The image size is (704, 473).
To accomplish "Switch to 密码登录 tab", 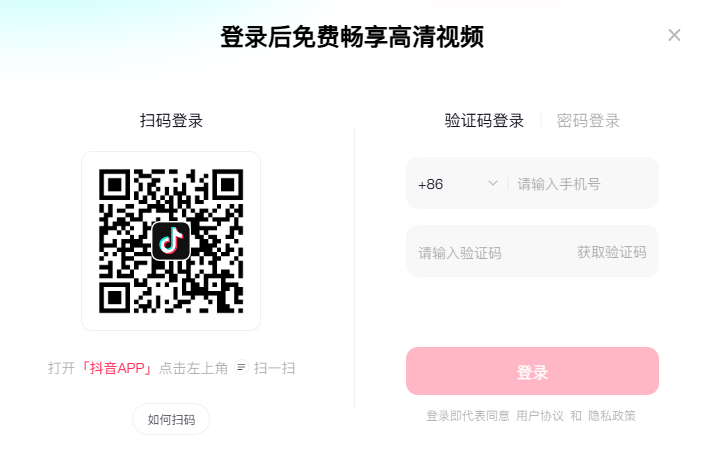I will (x=588, y=121).
